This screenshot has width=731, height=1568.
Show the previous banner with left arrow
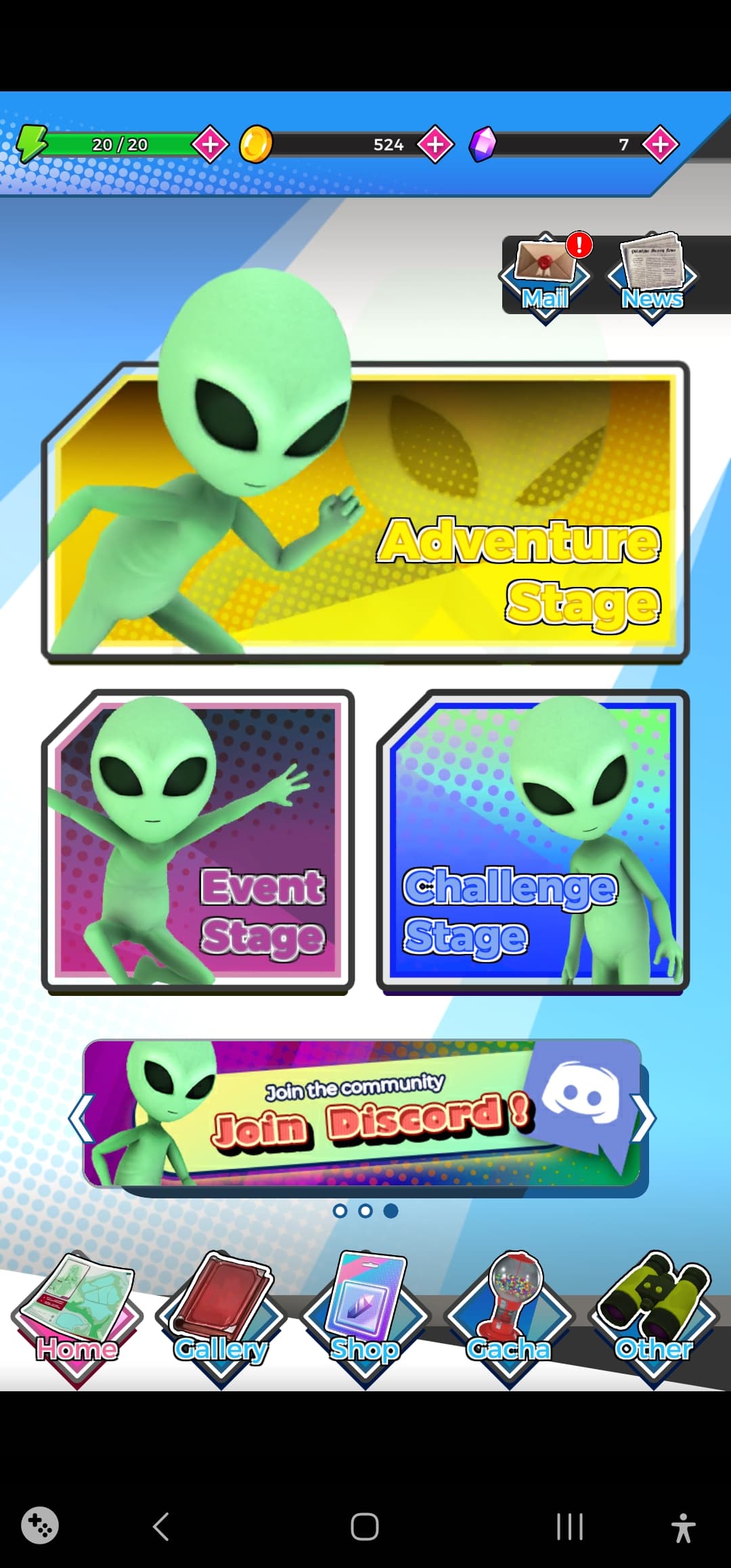tap(81, 1118)
